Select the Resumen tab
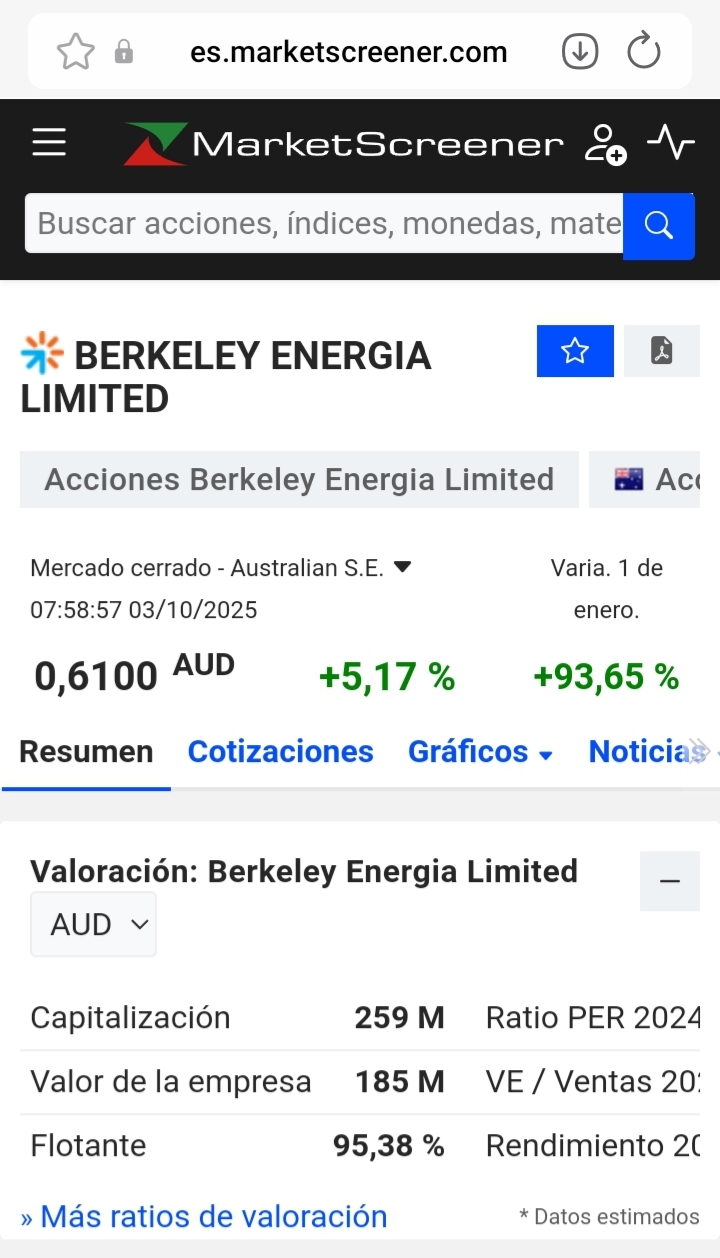Screen dimensions: 720x1258 tap(86, 752)
